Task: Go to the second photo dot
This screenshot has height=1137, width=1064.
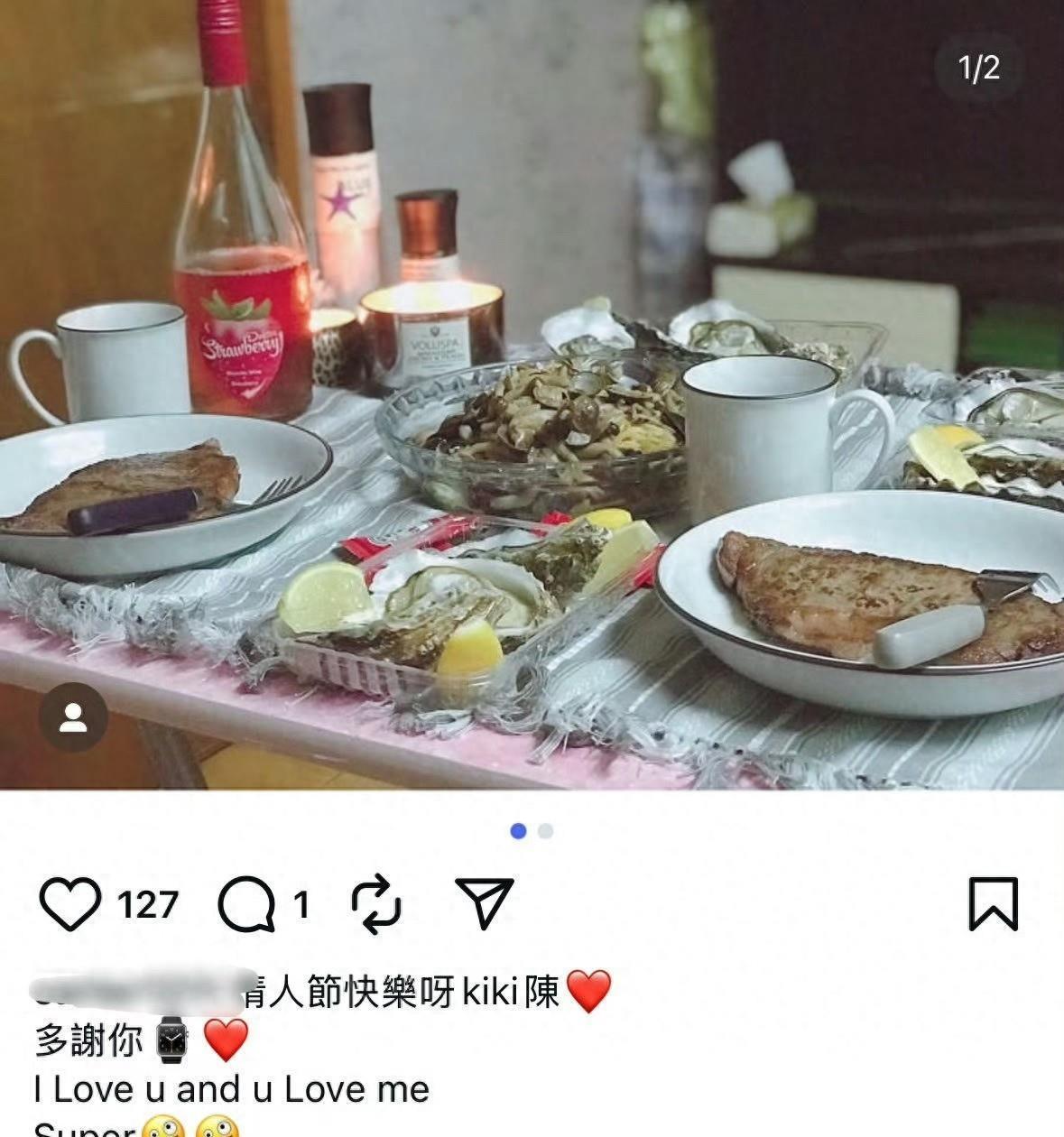Action: pos(545,831)
